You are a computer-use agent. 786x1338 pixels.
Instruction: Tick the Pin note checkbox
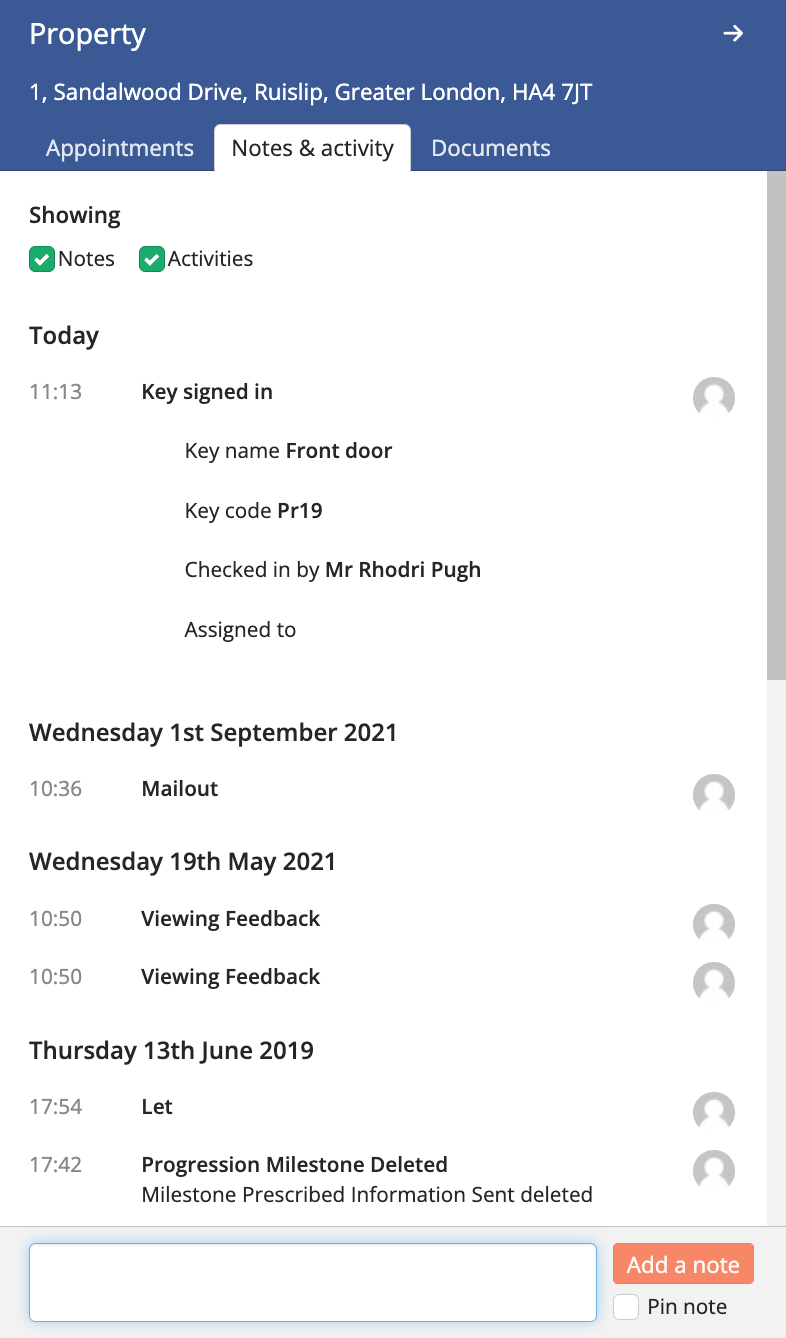point(626,1307)
